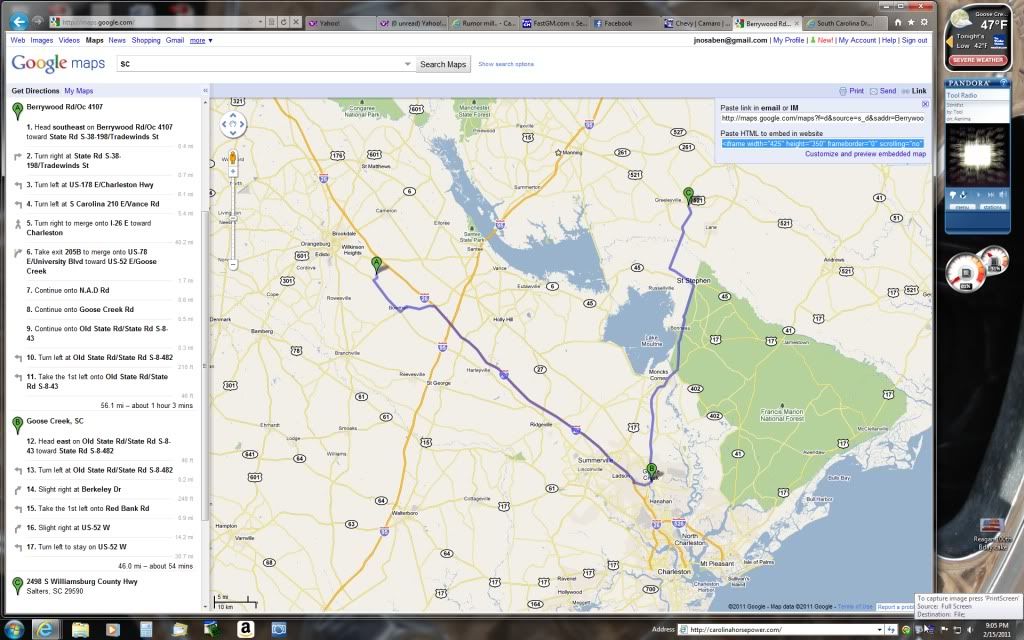The width and height of the screenshot is (1024, 640).
Task: Launch Internet Explorer from the taskbar
Action: (x=46, y=629)
